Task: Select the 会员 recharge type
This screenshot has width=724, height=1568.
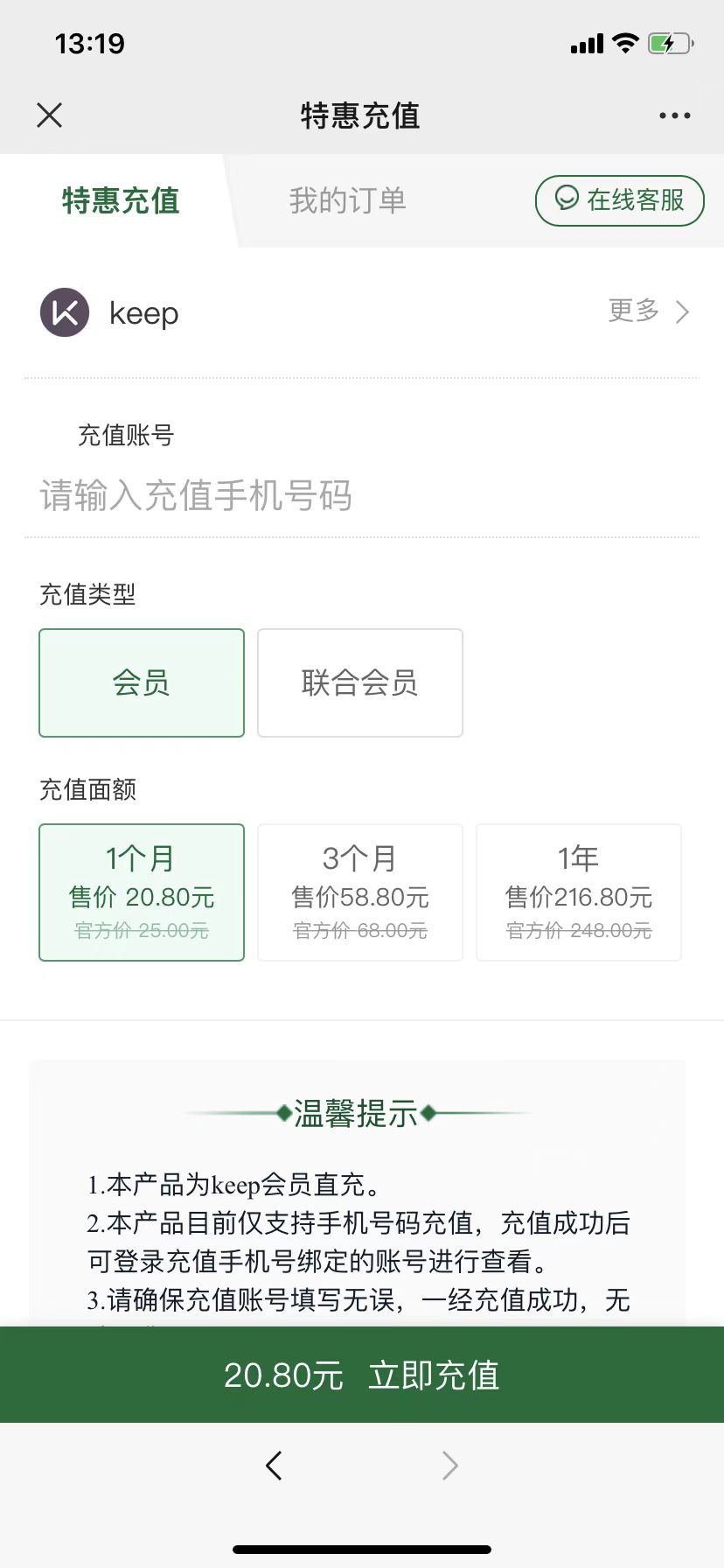Action: tap(142, 682)
